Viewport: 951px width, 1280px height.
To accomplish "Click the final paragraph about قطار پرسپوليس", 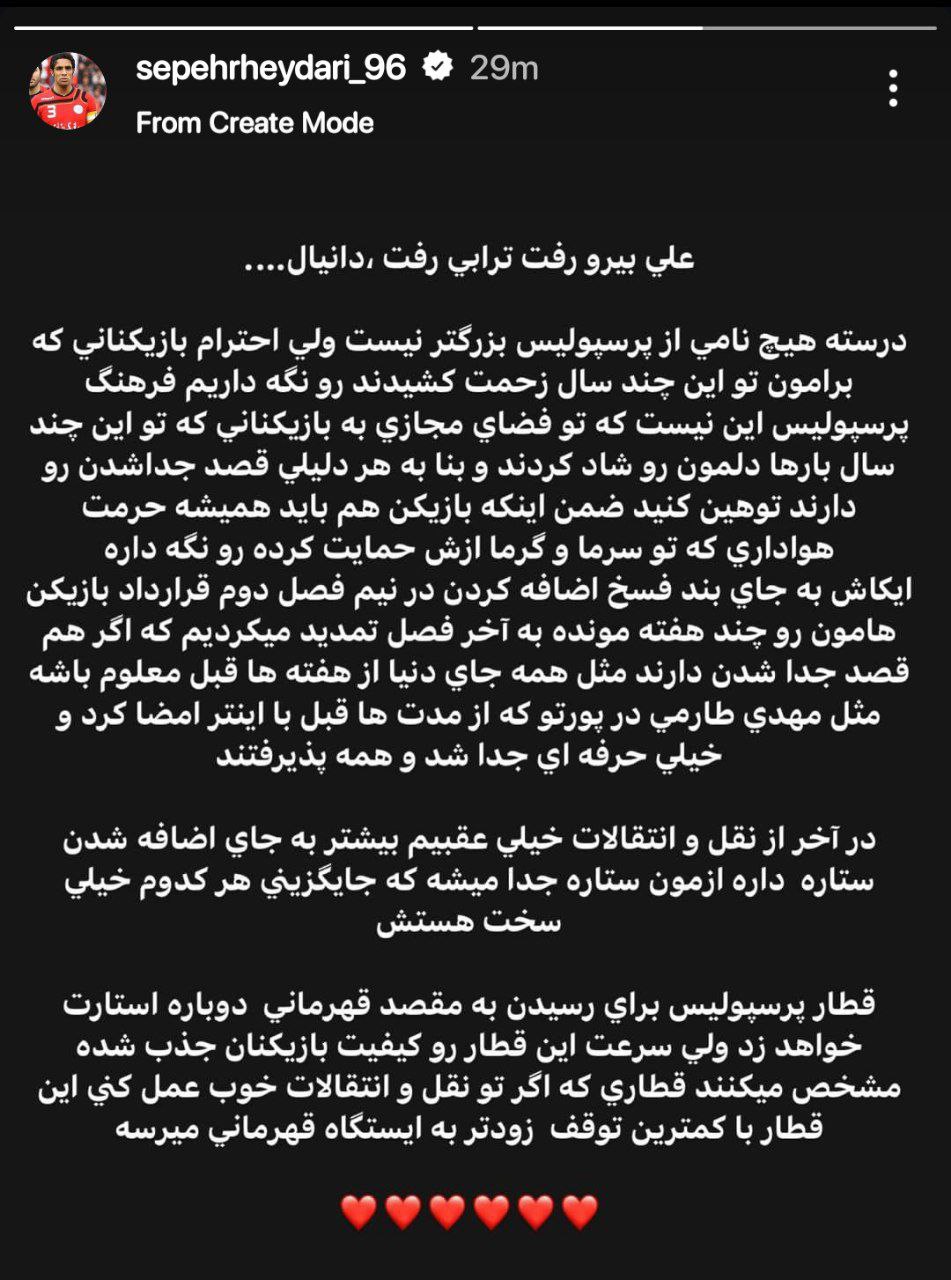I will (x=476, y=1065).
